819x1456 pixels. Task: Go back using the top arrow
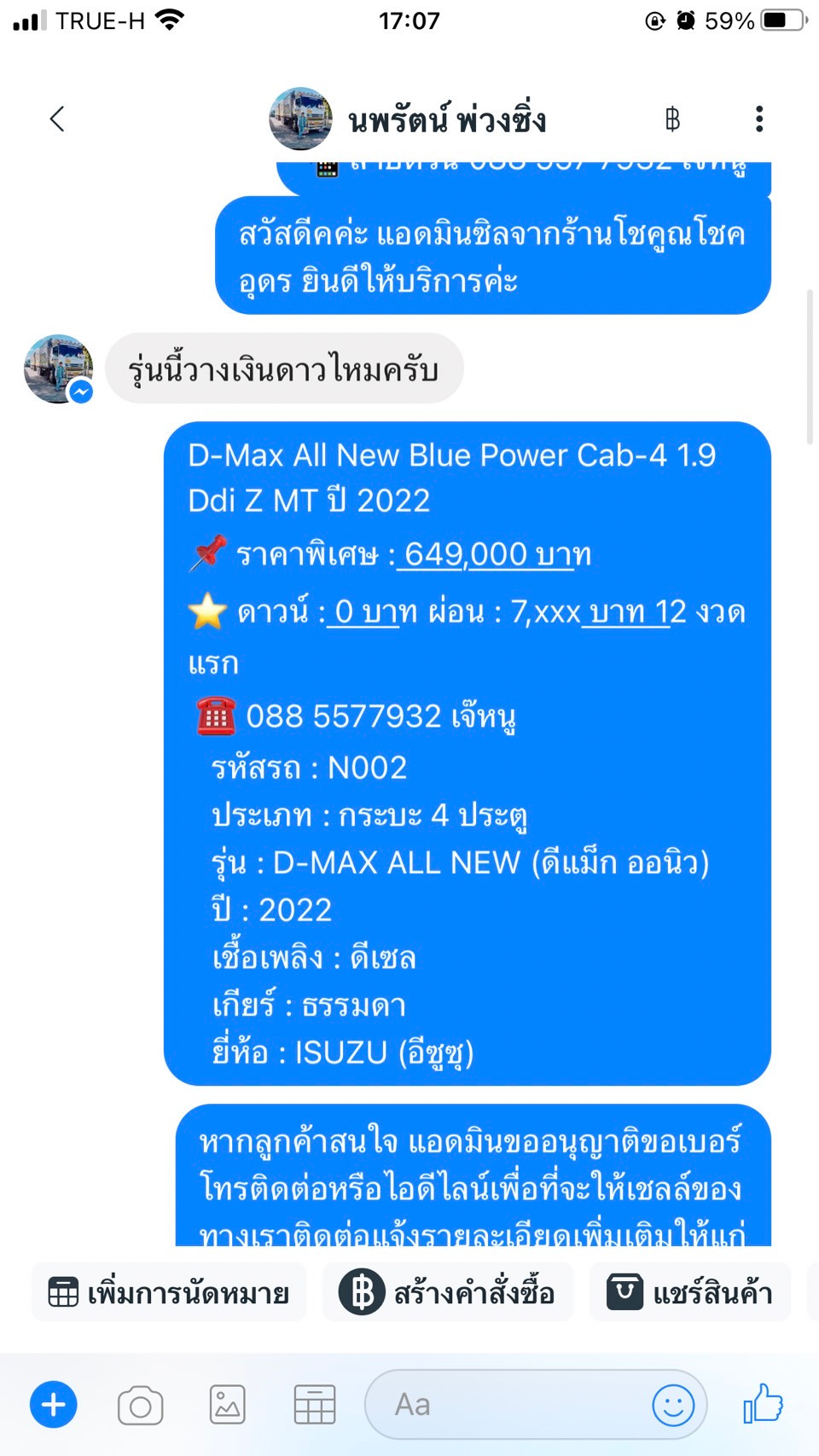pyautogui.click(x=57, y=119)
